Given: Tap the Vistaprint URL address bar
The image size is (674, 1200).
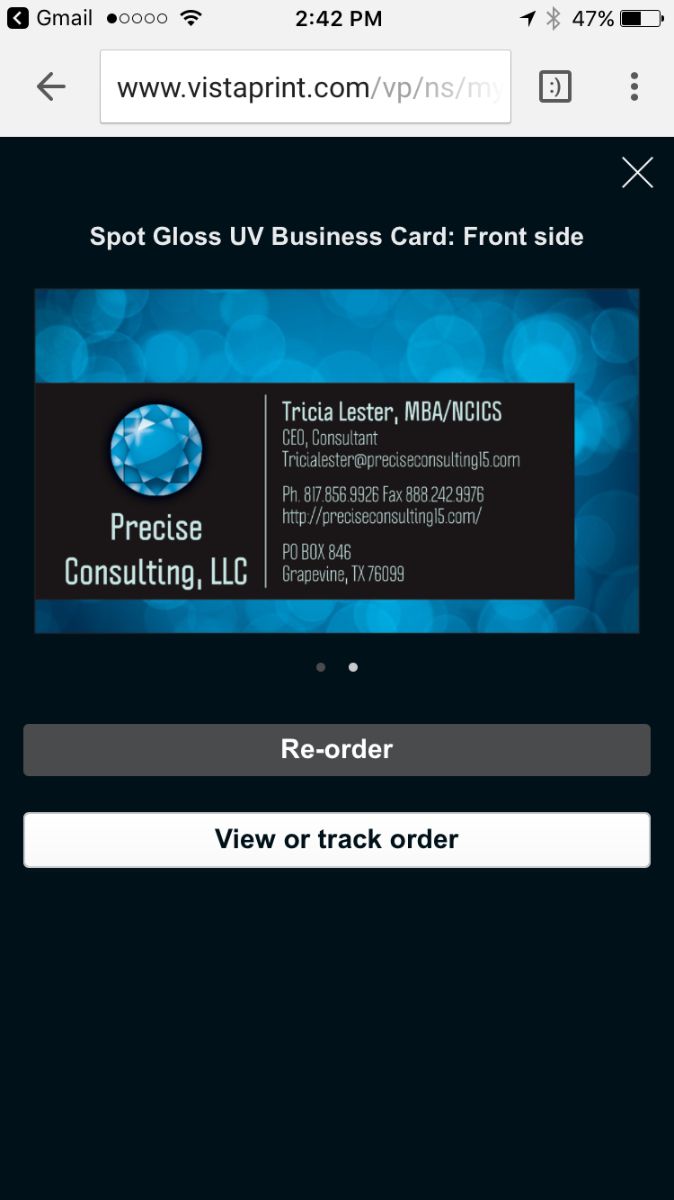Looking at the screenshot, I should pyautogui.click(x=305, y=87).
